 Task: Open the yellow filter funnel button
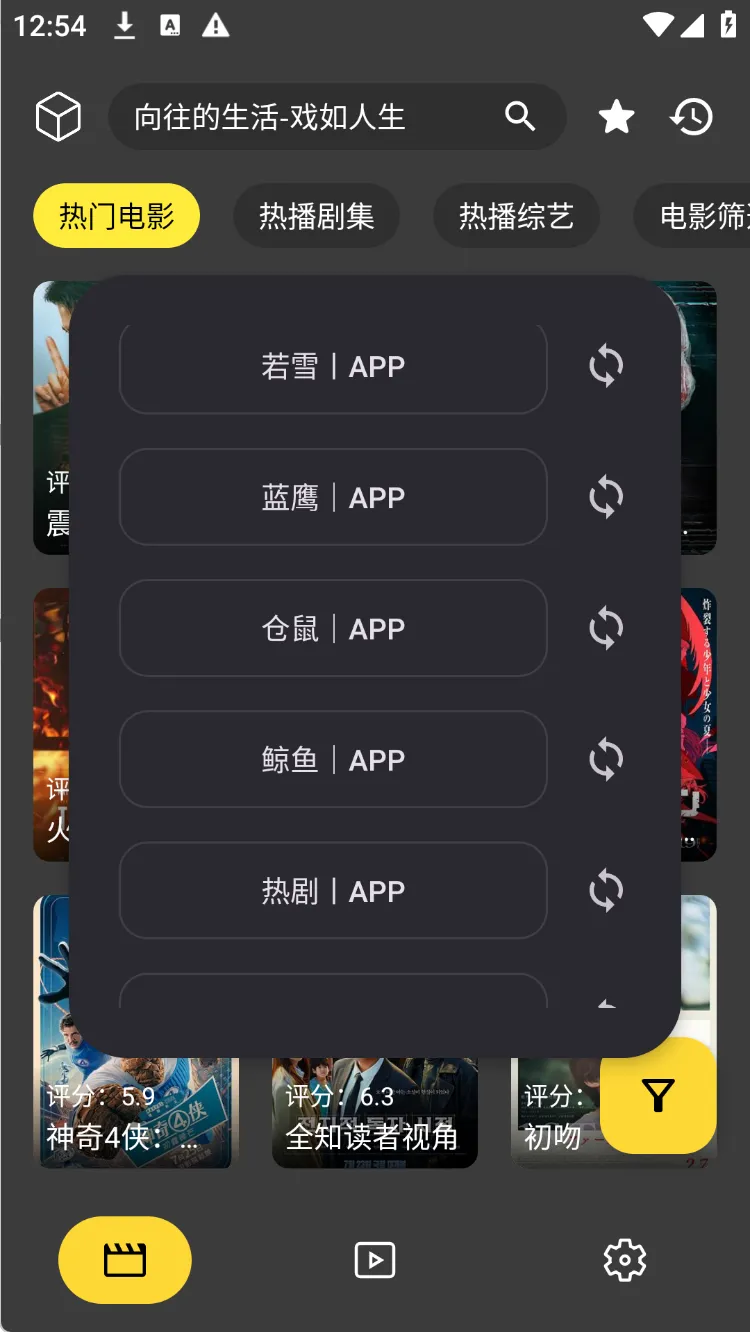point(658,1098)
